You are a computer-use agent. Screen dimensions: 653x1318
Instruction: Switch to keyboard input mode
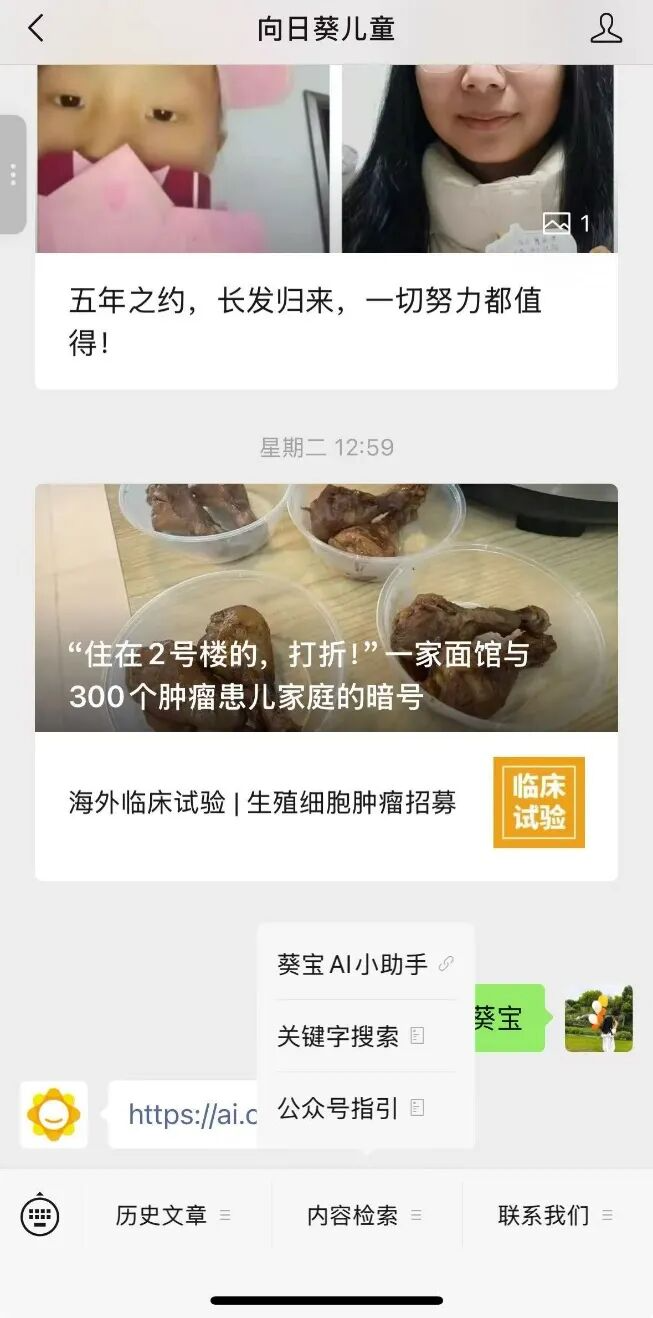(x=40, y=1215)
